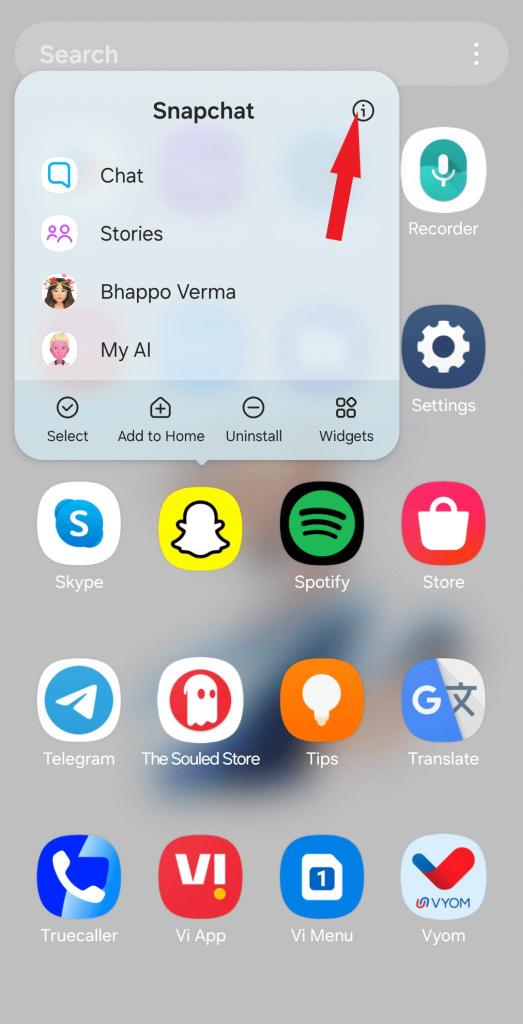
Task: Open the Stories shortcut
Action: tap(206, 233)
